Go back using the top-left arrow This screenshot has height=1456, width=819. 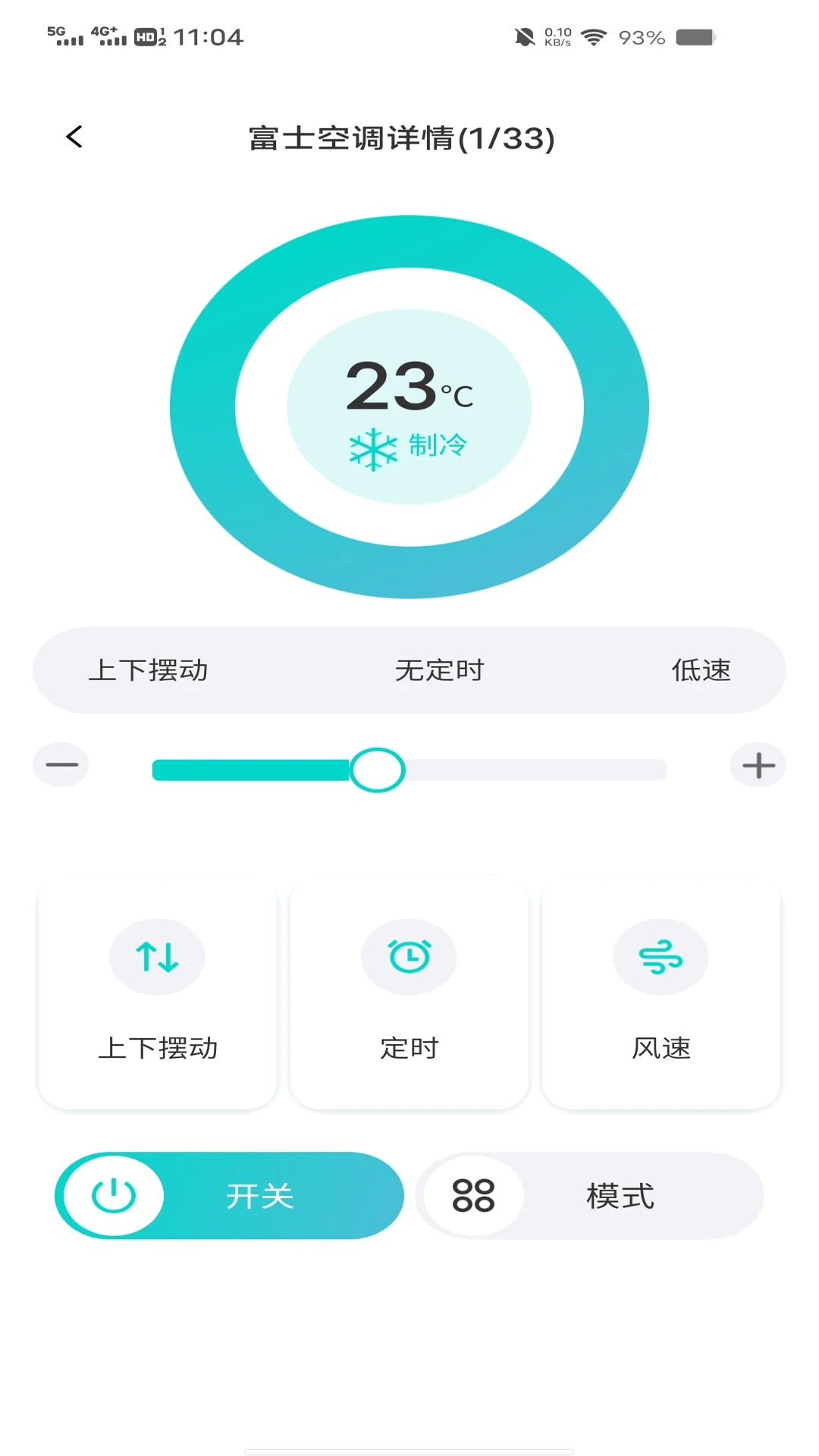[74, 137]
